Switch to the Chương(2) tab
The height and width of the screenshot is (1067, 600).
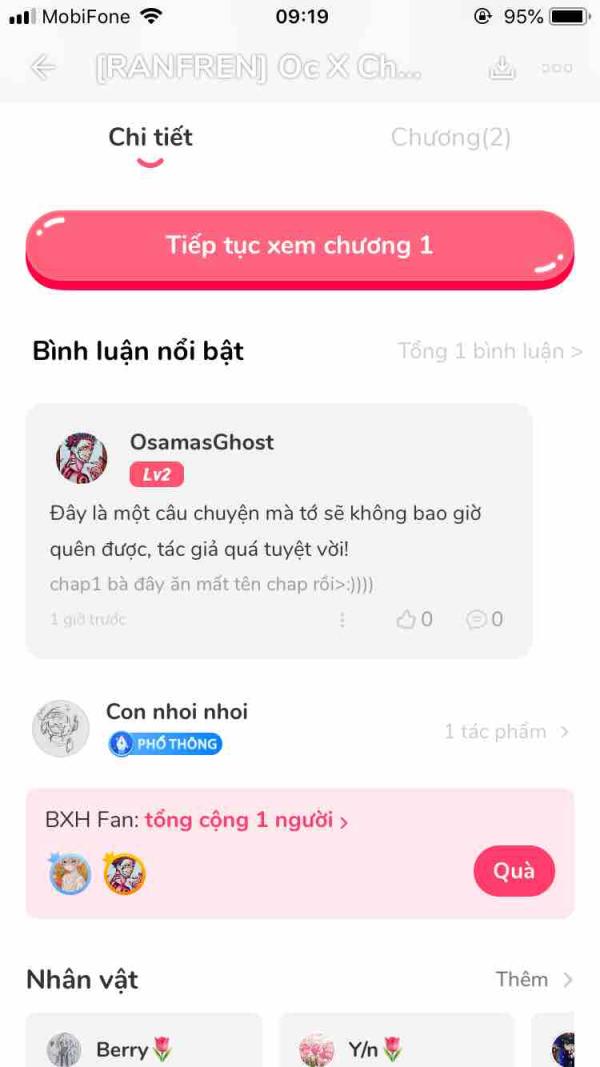450,138
